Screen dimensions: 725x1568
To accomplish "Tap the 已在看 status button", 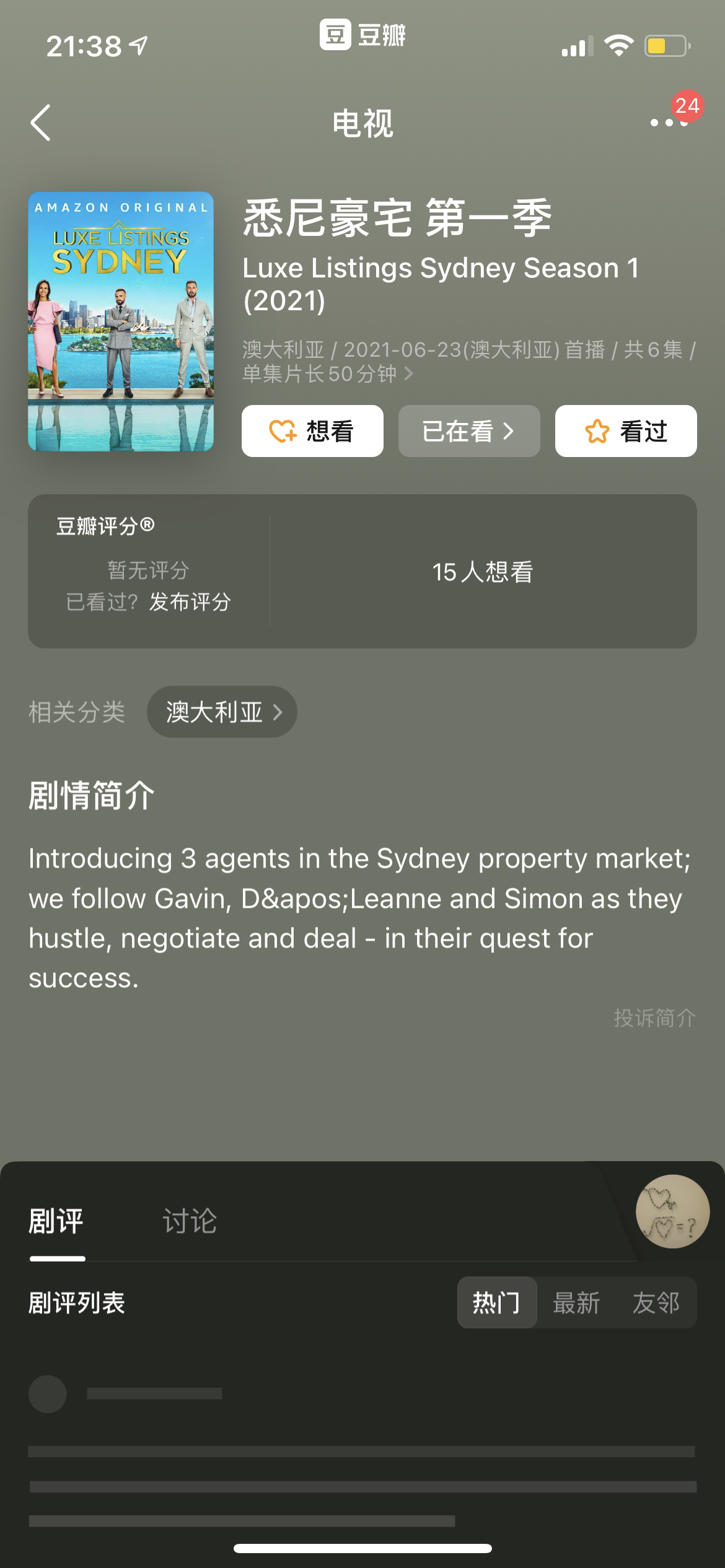I will coord(469,431).
